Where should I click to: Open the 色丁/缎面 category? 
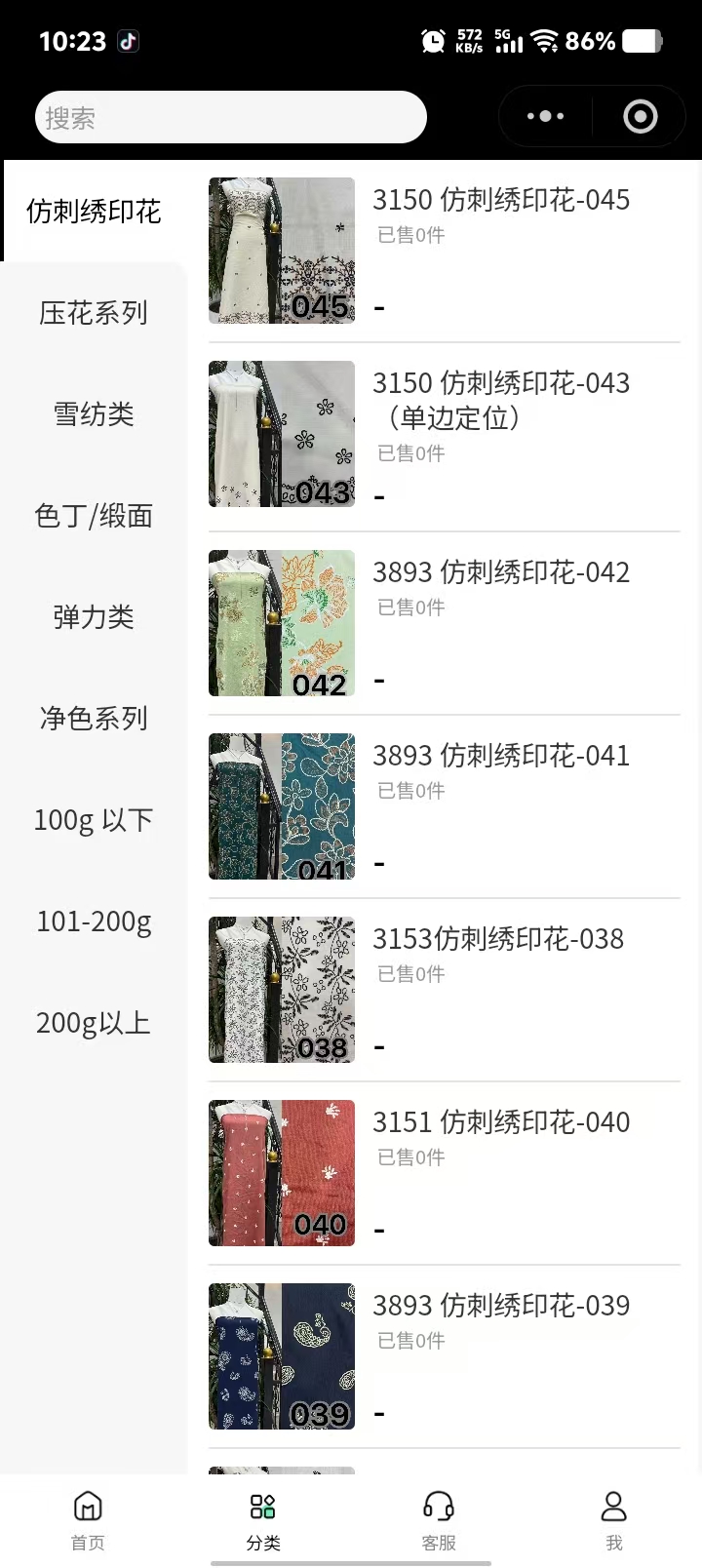94,516
